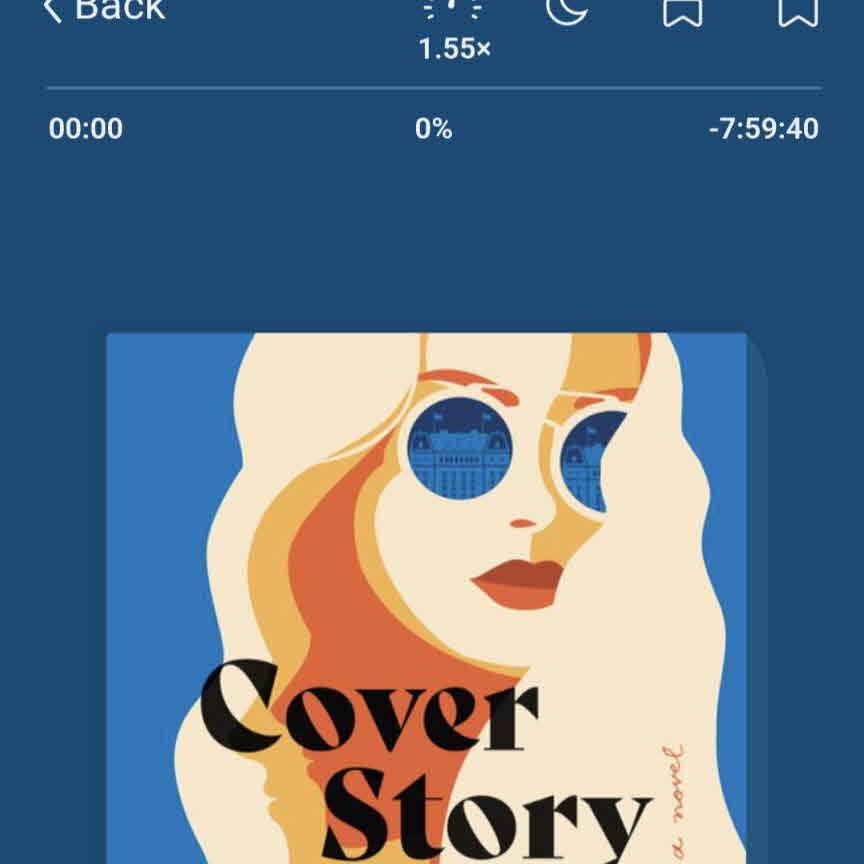Tap the audiobook progress timeline bar

pyautogui.click(x=433, y=89)
